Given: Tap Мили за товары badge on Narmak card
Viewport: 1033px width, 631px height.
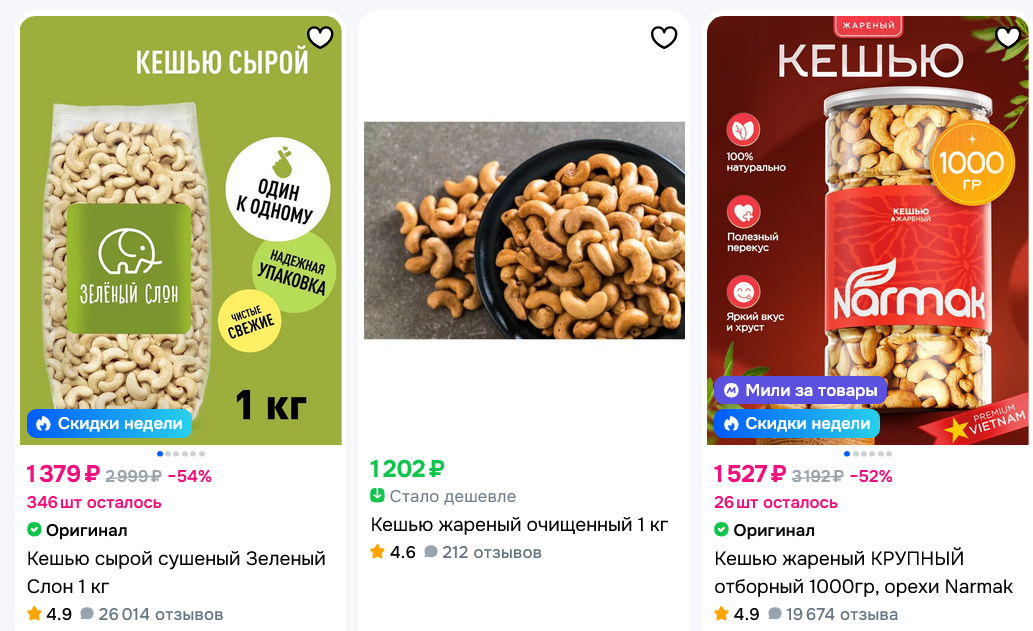Looking at the screenshot, I should tap(799, 391).
